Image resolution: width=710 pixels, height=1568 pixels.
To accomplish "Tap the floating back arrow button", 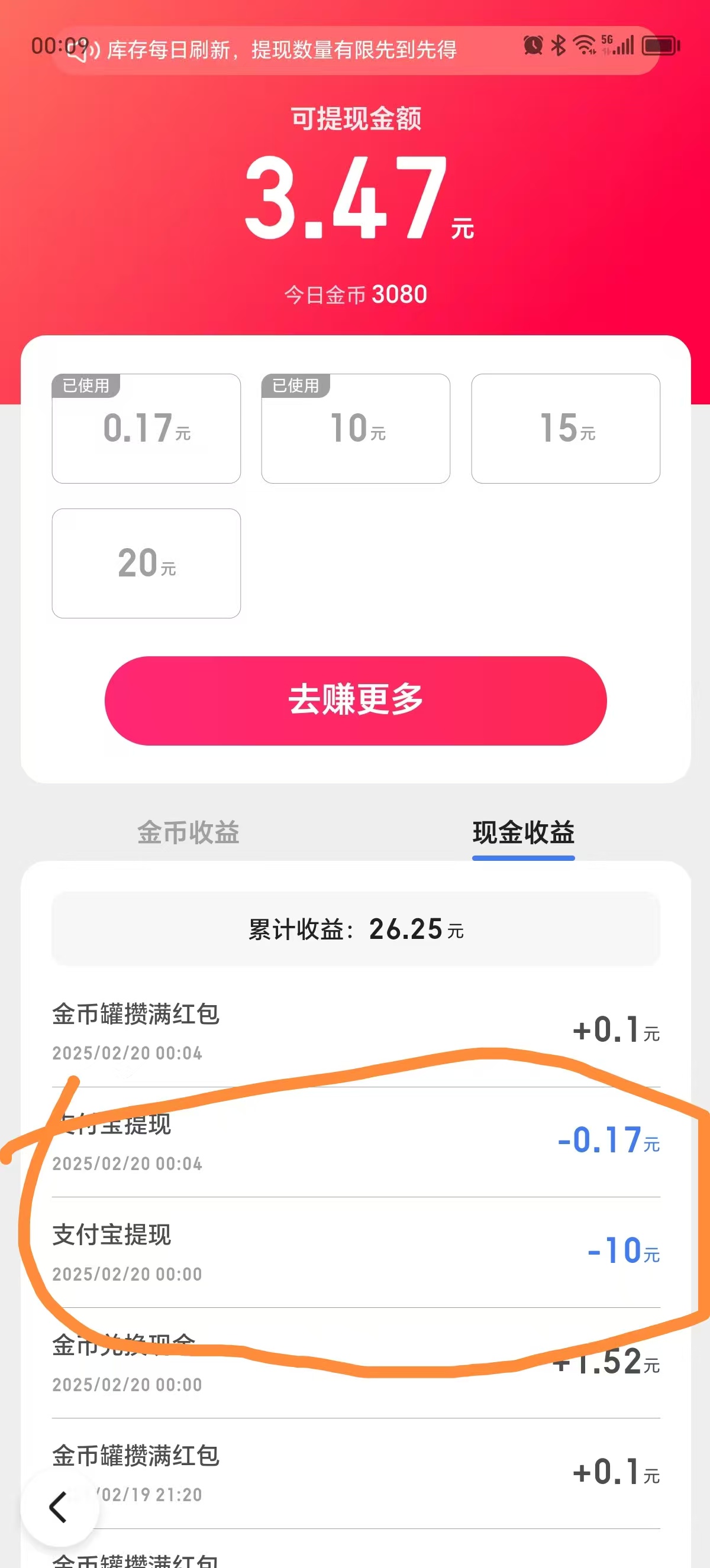I will click(x=59, y=1507).
